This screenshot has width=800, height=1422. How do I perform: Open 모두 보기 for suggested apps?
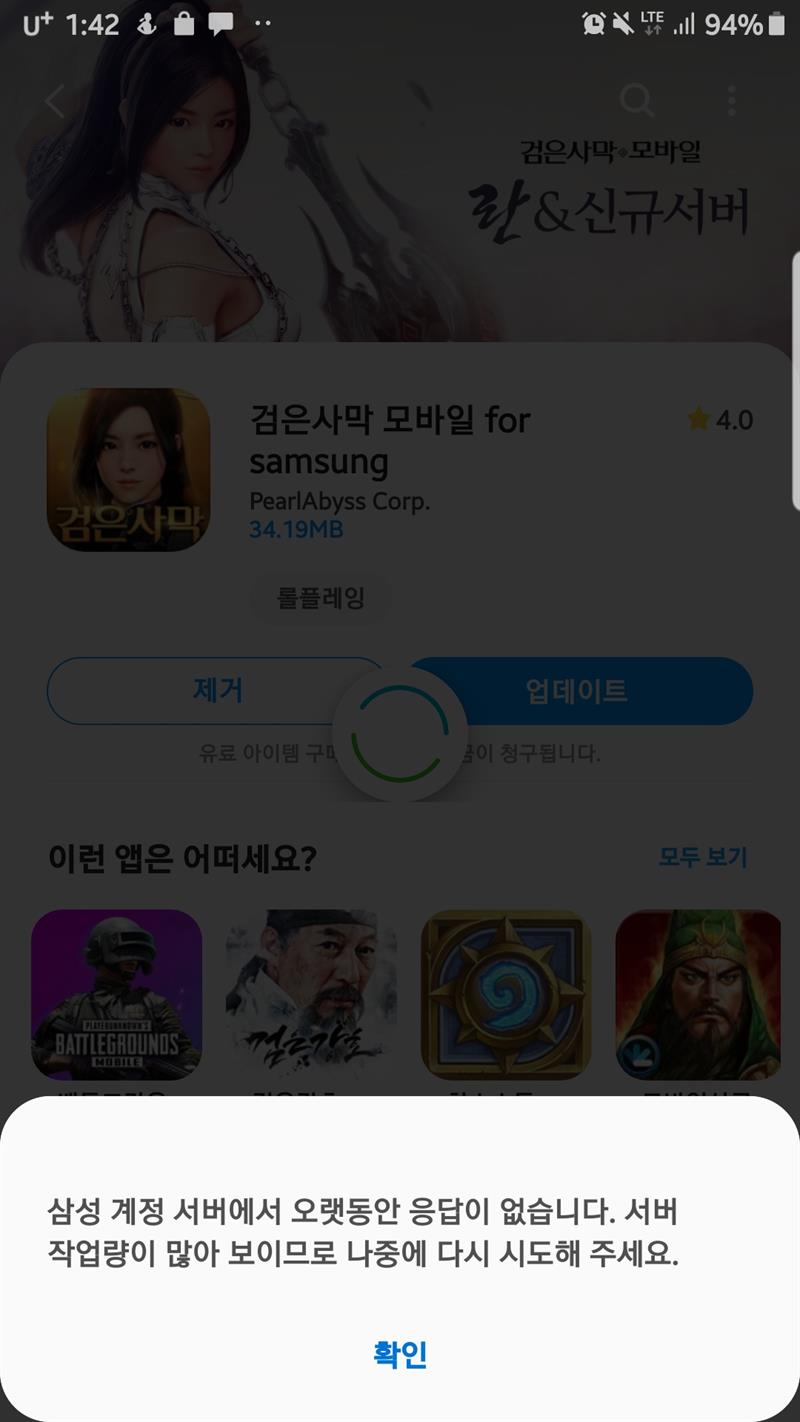pos(703,857)
